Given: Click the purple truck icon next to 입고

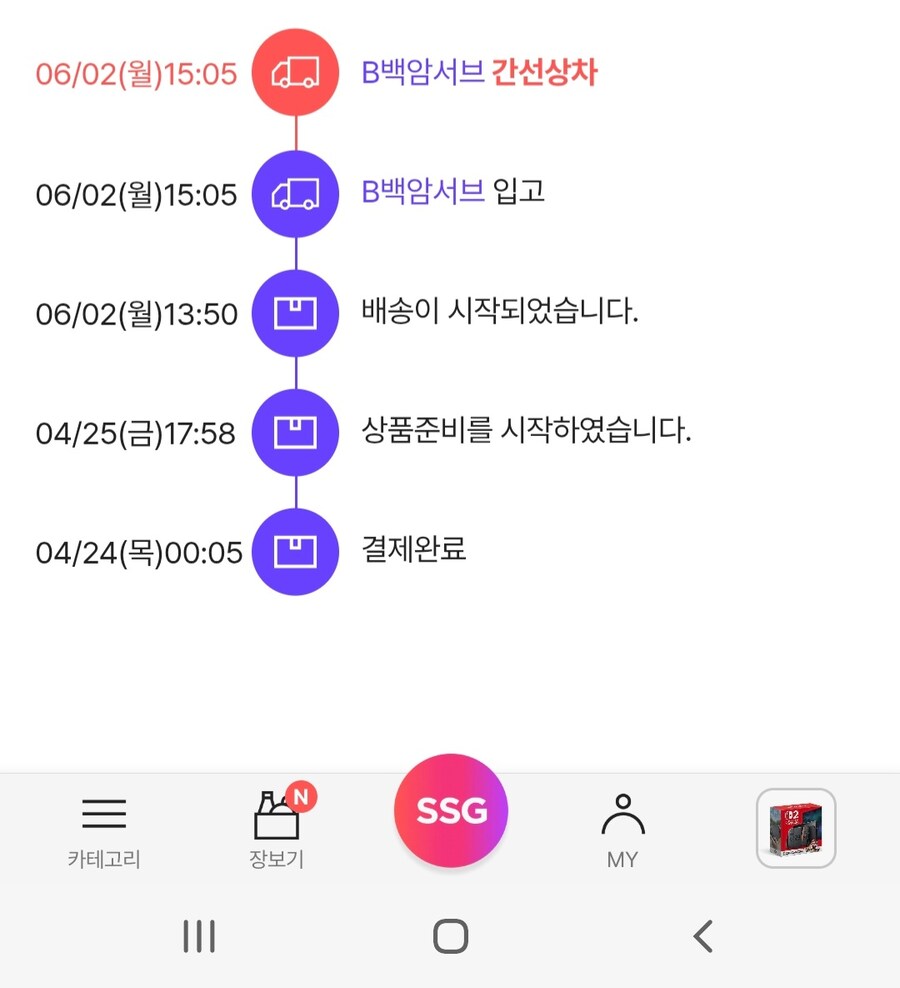Looking at the screenshot, I should [x=295, y=194].
